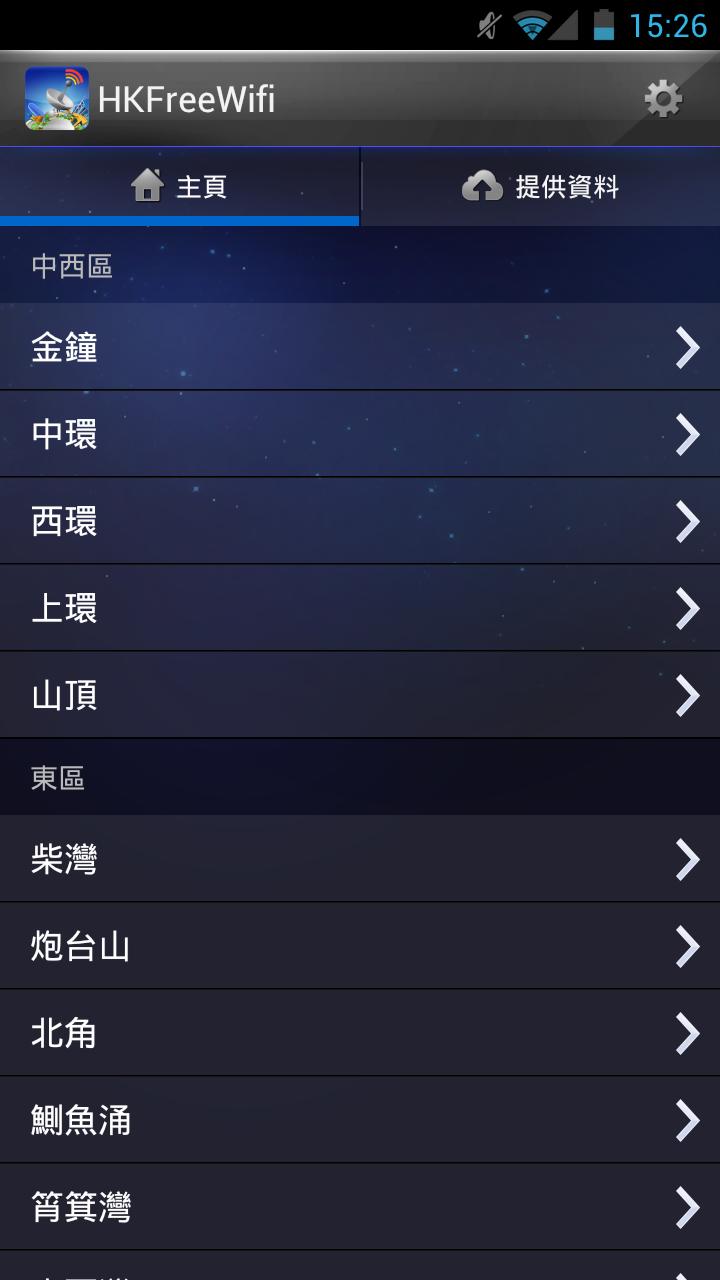Open 西環 WiFi locations
The height and width of the screenshot is (1280, 720).
pos(360,521)
